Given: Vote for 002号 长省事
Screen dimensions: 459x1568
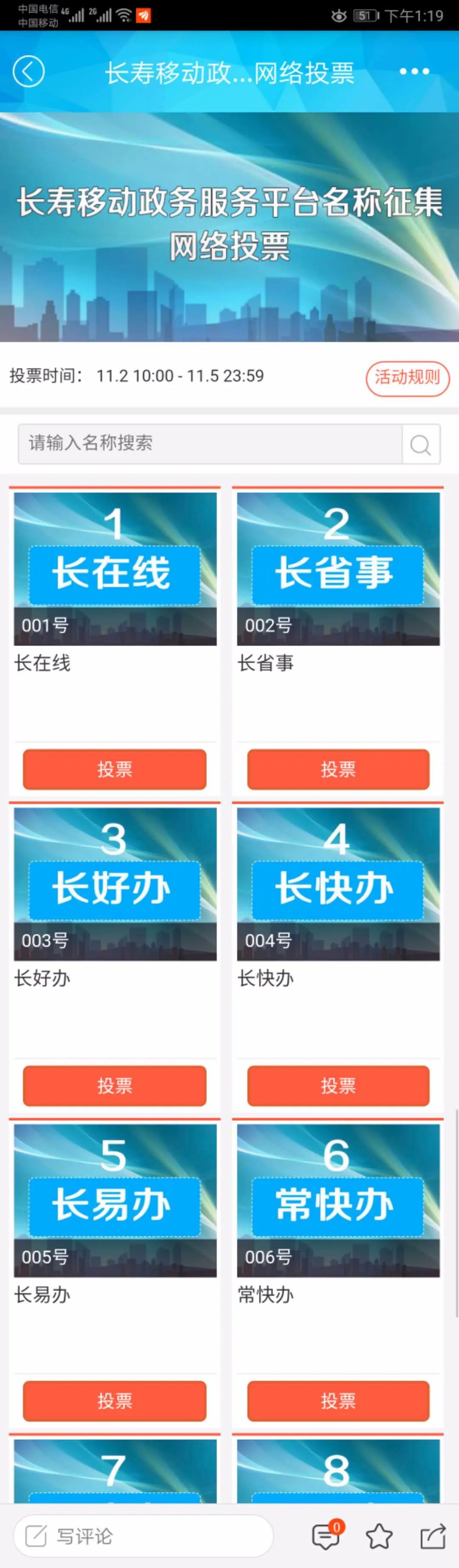Looking at the screenshot, I should point(338,770).
